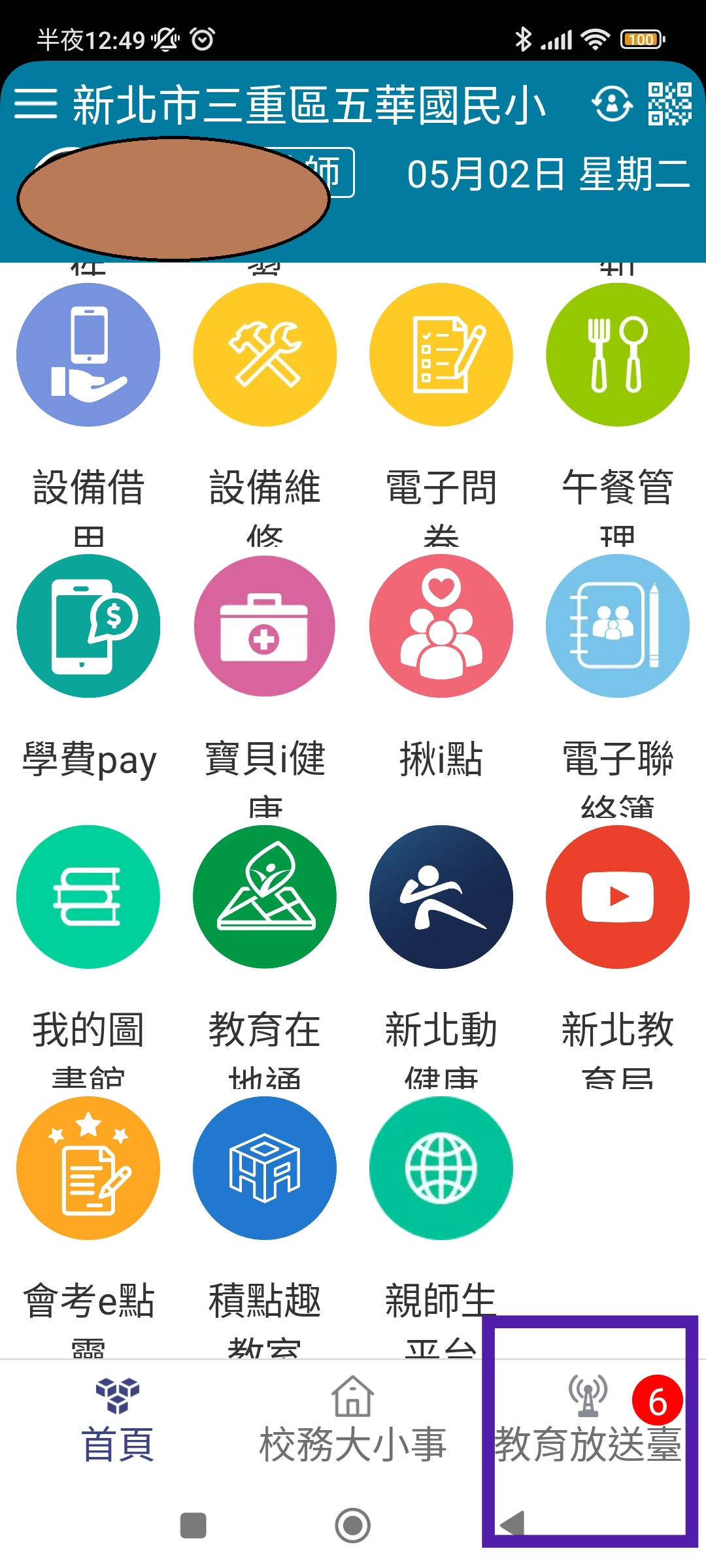Open 教育在地通 local education map
706x1568 pixels.
click(x=265, y=896)
